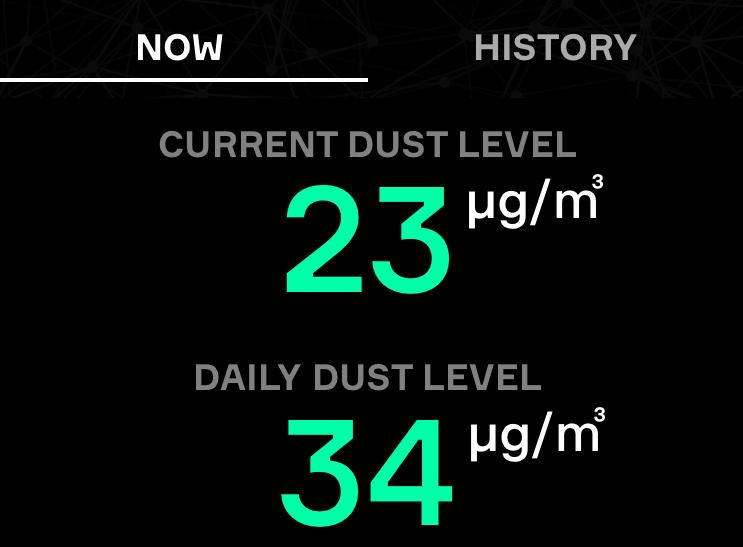
Task: Select the Now tab
Action: 180,47
